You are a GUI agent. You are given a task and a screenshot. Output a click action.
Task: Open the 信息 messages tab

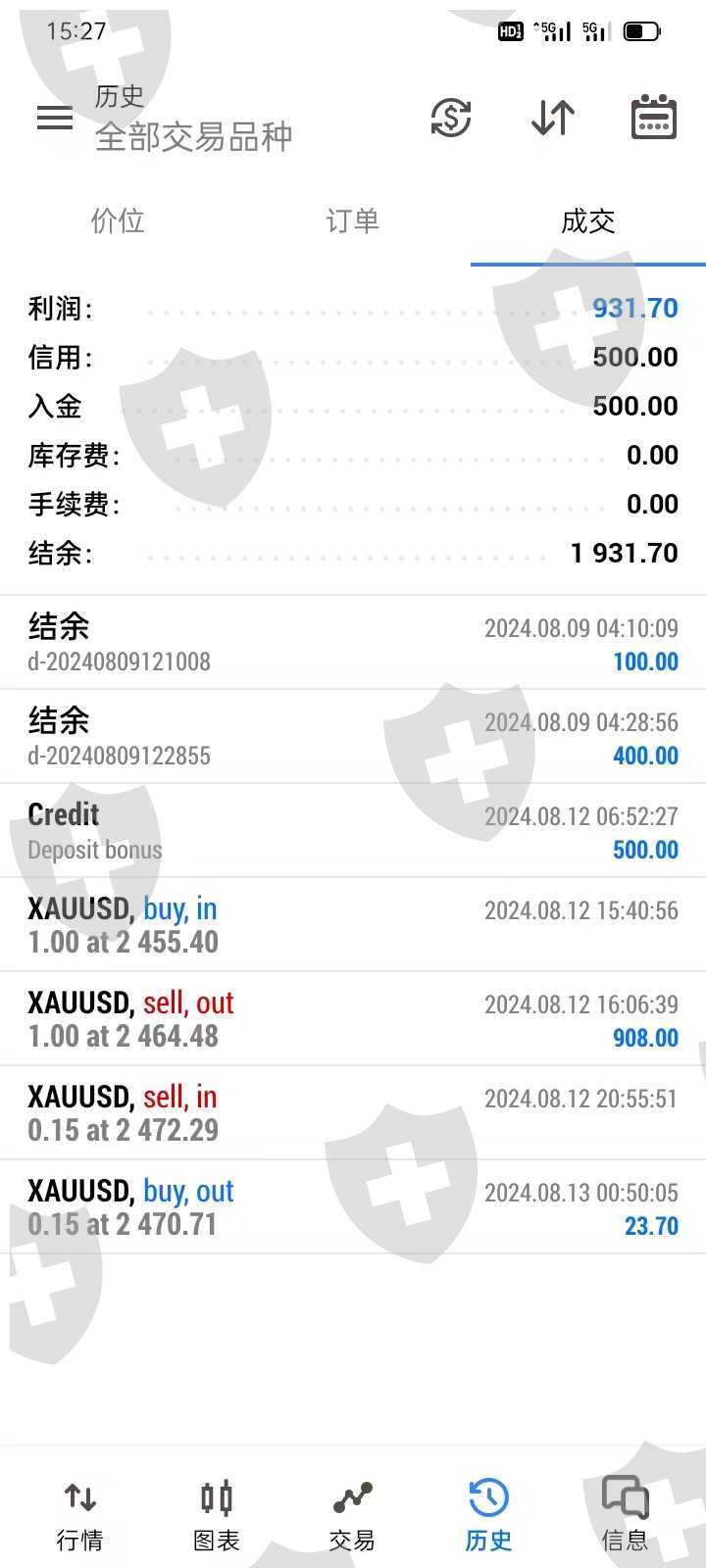tap(625, 1515)
